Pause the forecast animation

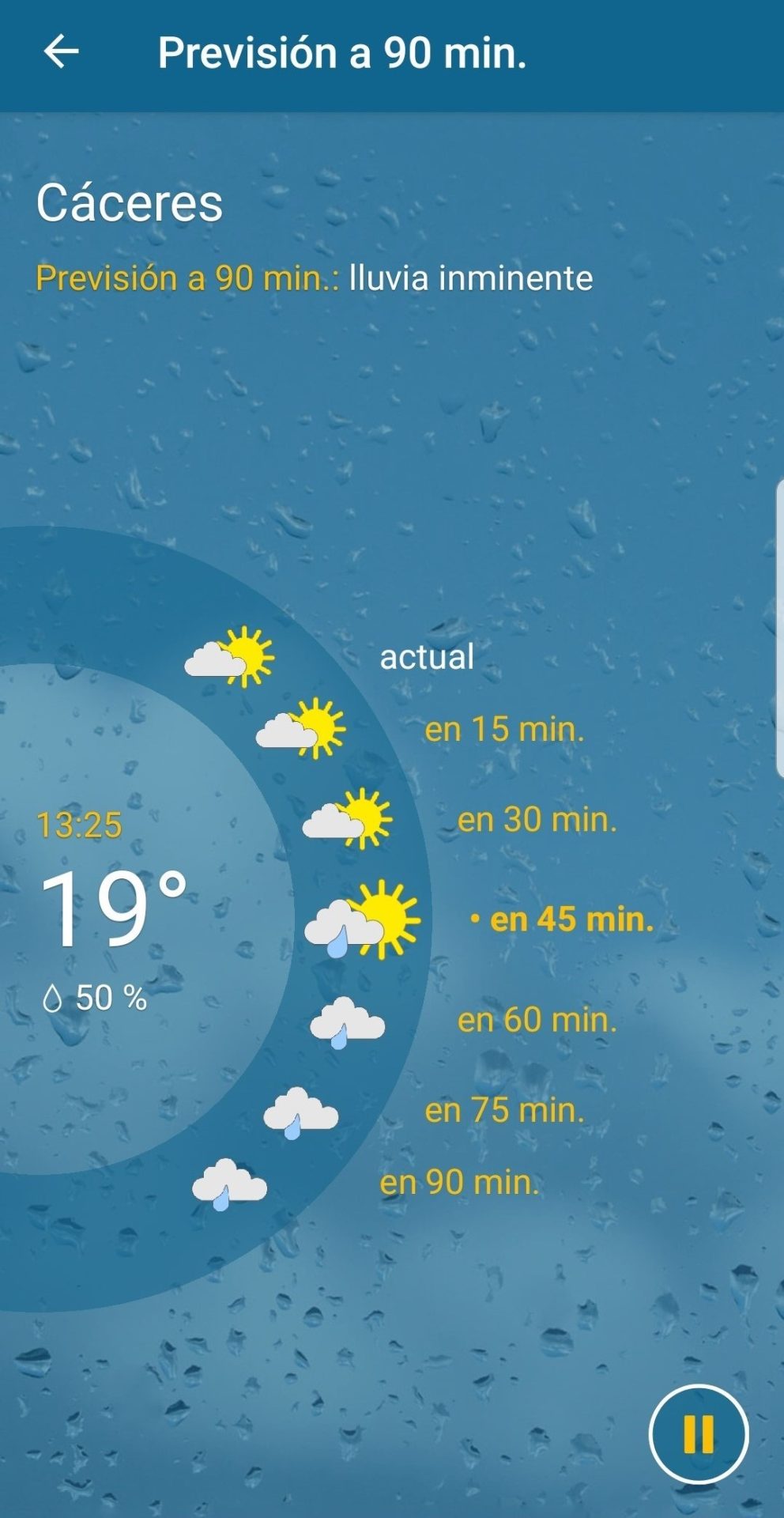(698, 1433)
